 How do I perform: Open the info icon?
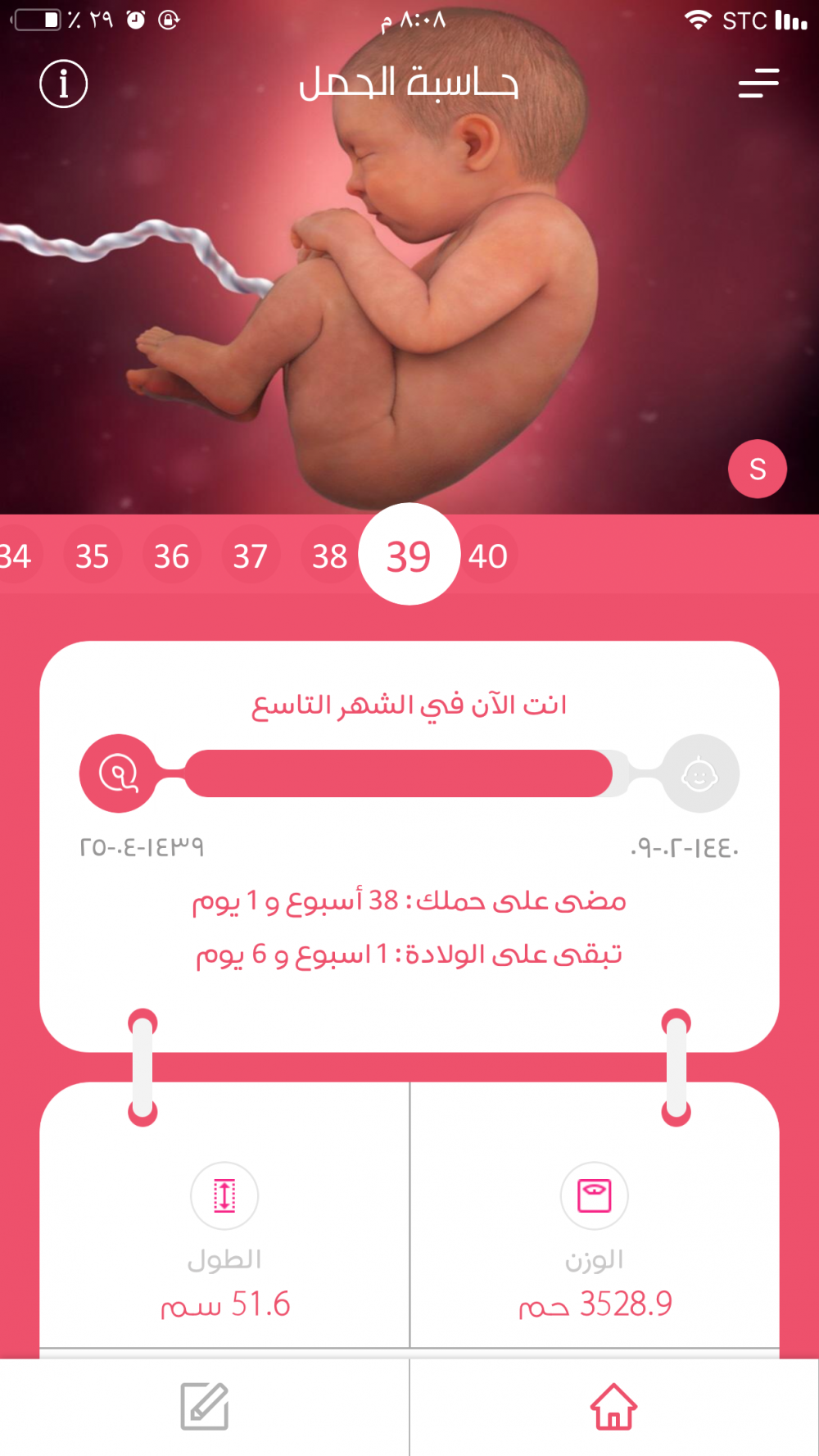coord(64,84)
